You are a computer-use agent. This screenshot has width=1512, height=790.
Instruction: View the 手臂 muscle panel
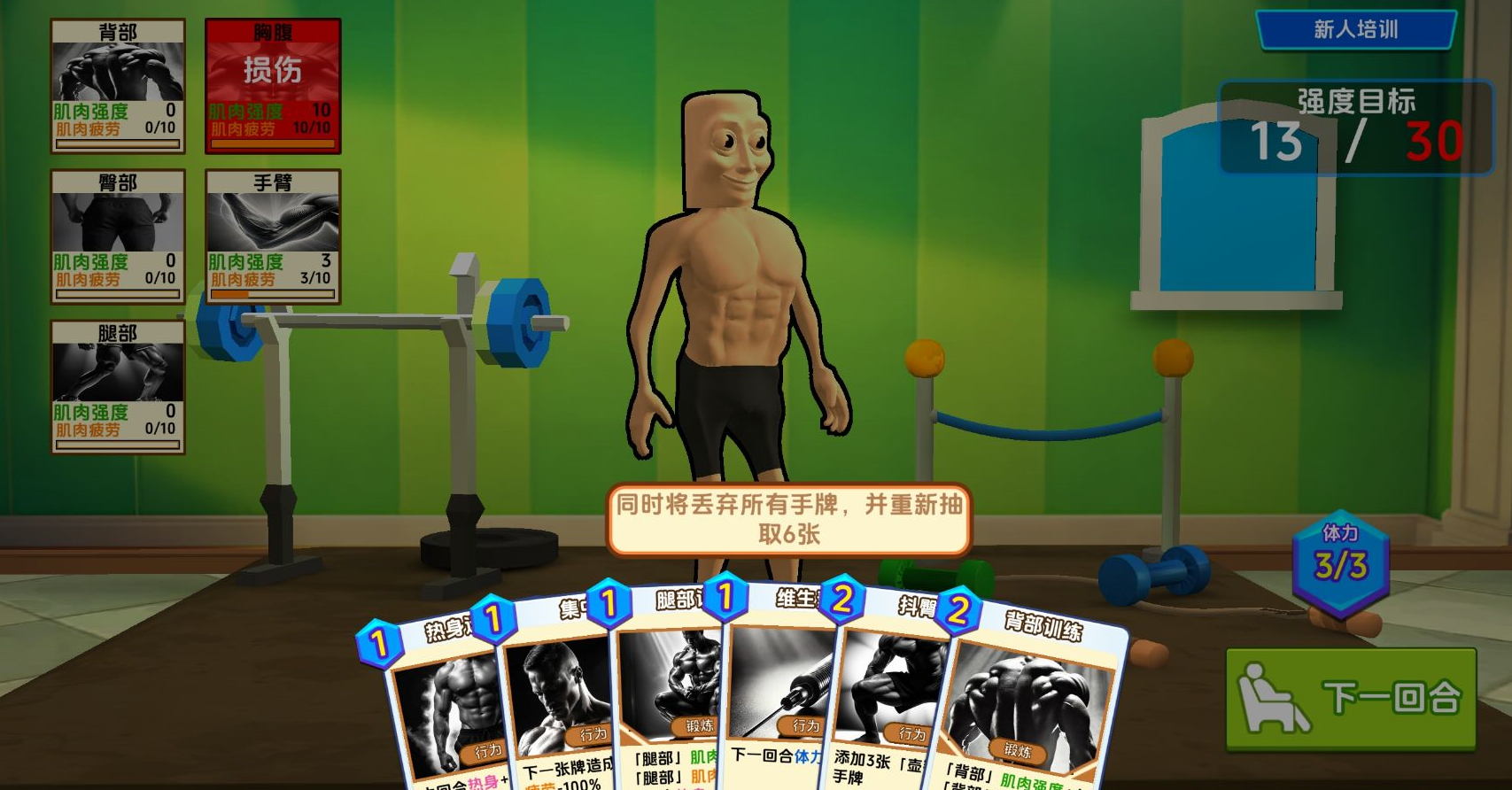(273, 236)
